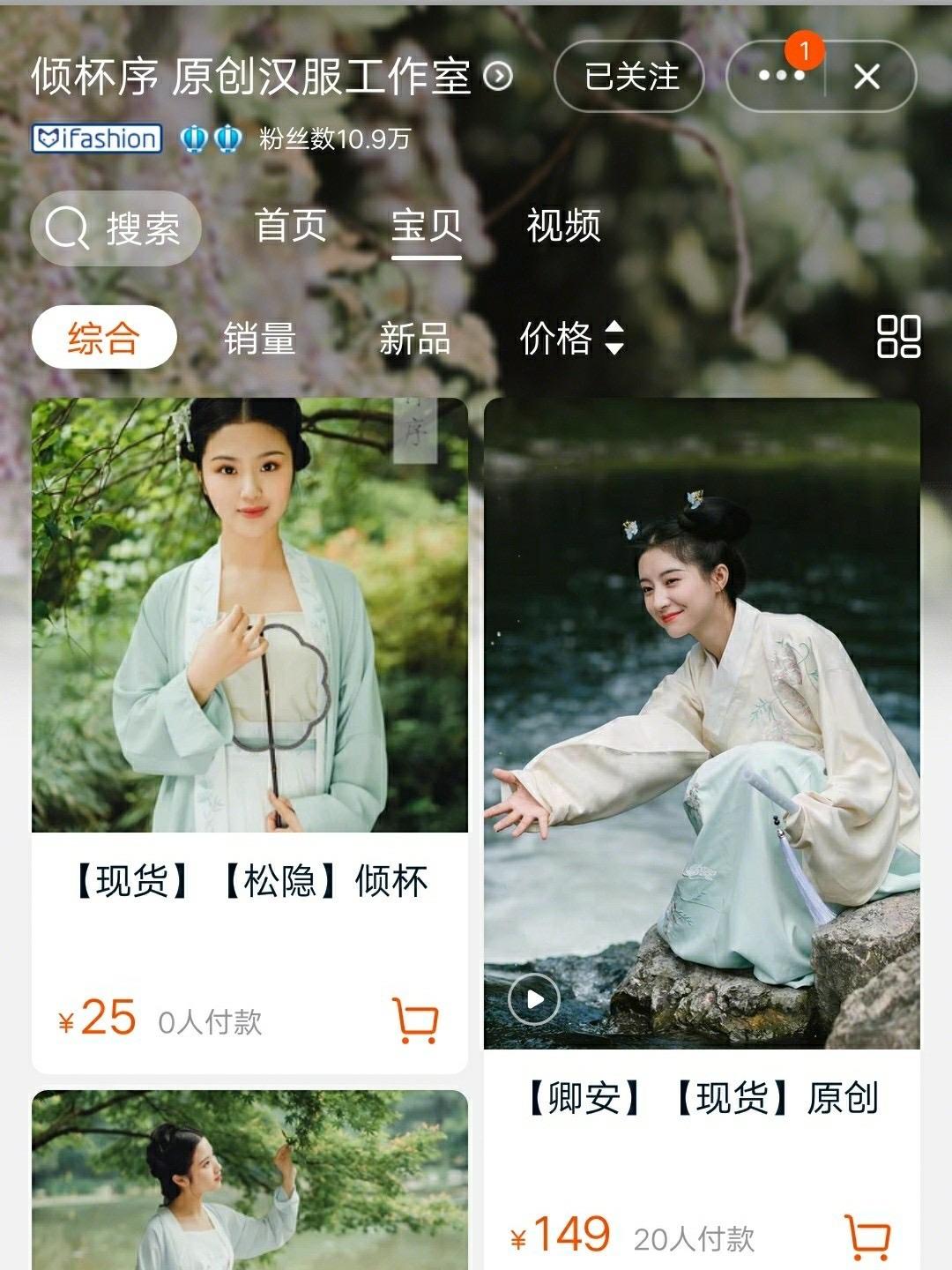This screenshot has width=952, height=1270.
Task: Show 新品 items
Action: coord(414,338)
